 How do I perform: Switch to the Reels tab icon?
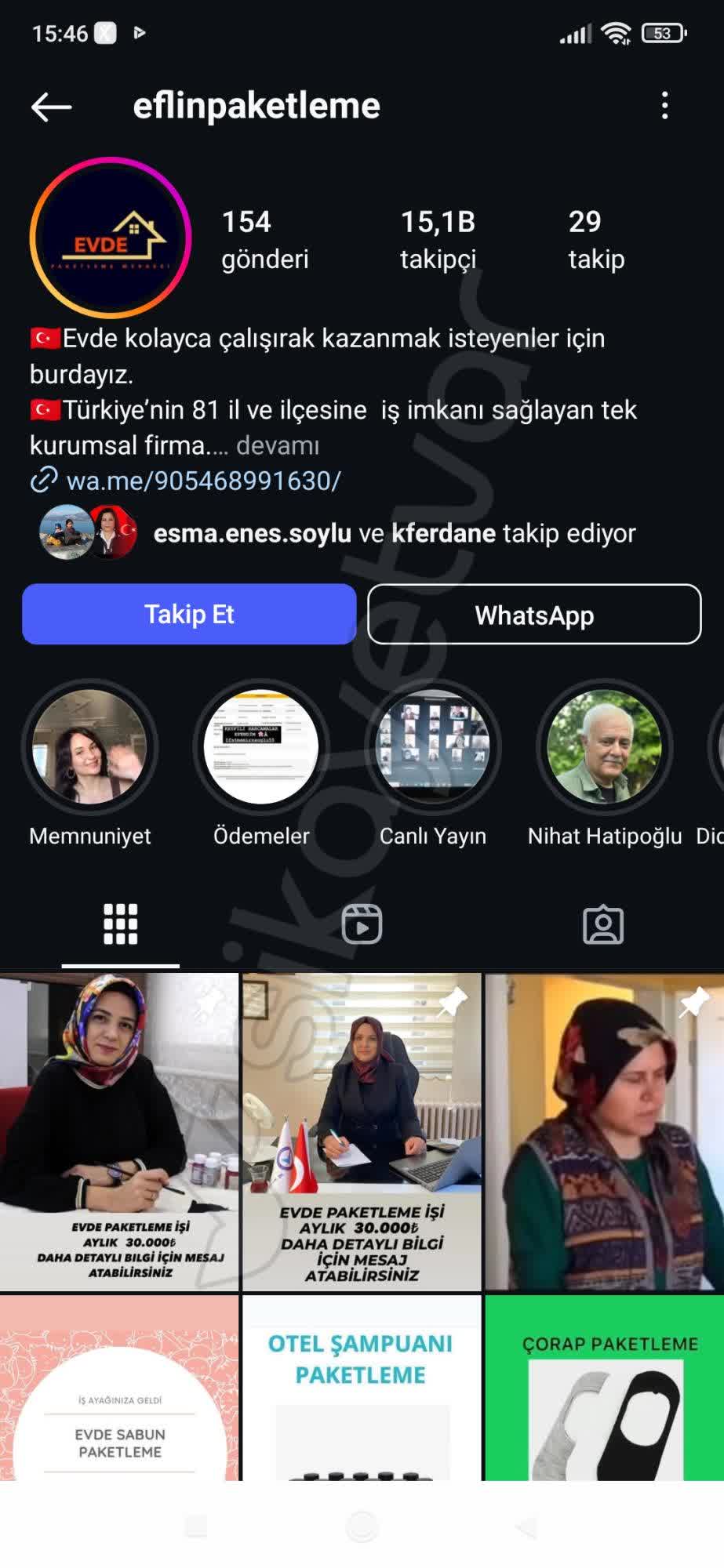(361, 924)
